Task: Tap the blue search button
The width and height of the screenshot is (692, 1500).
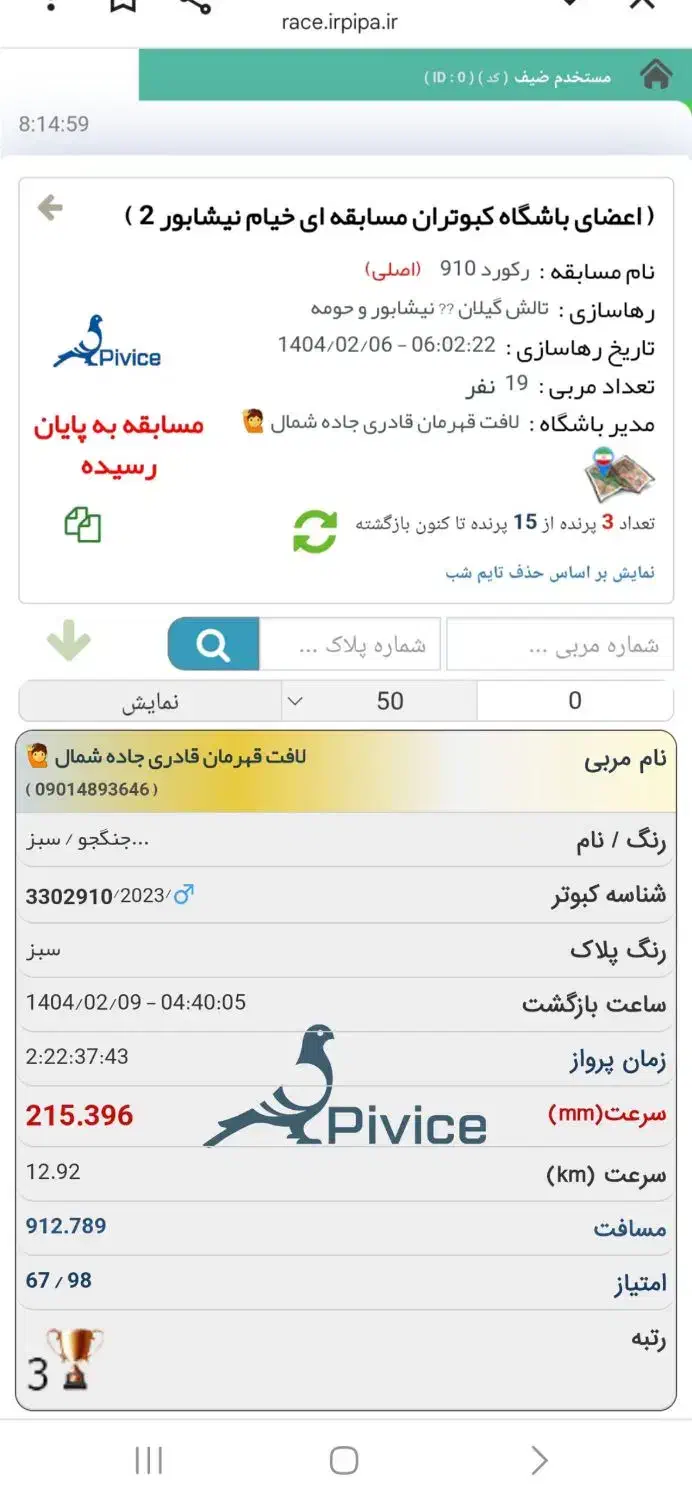Action: click(213, 645)
